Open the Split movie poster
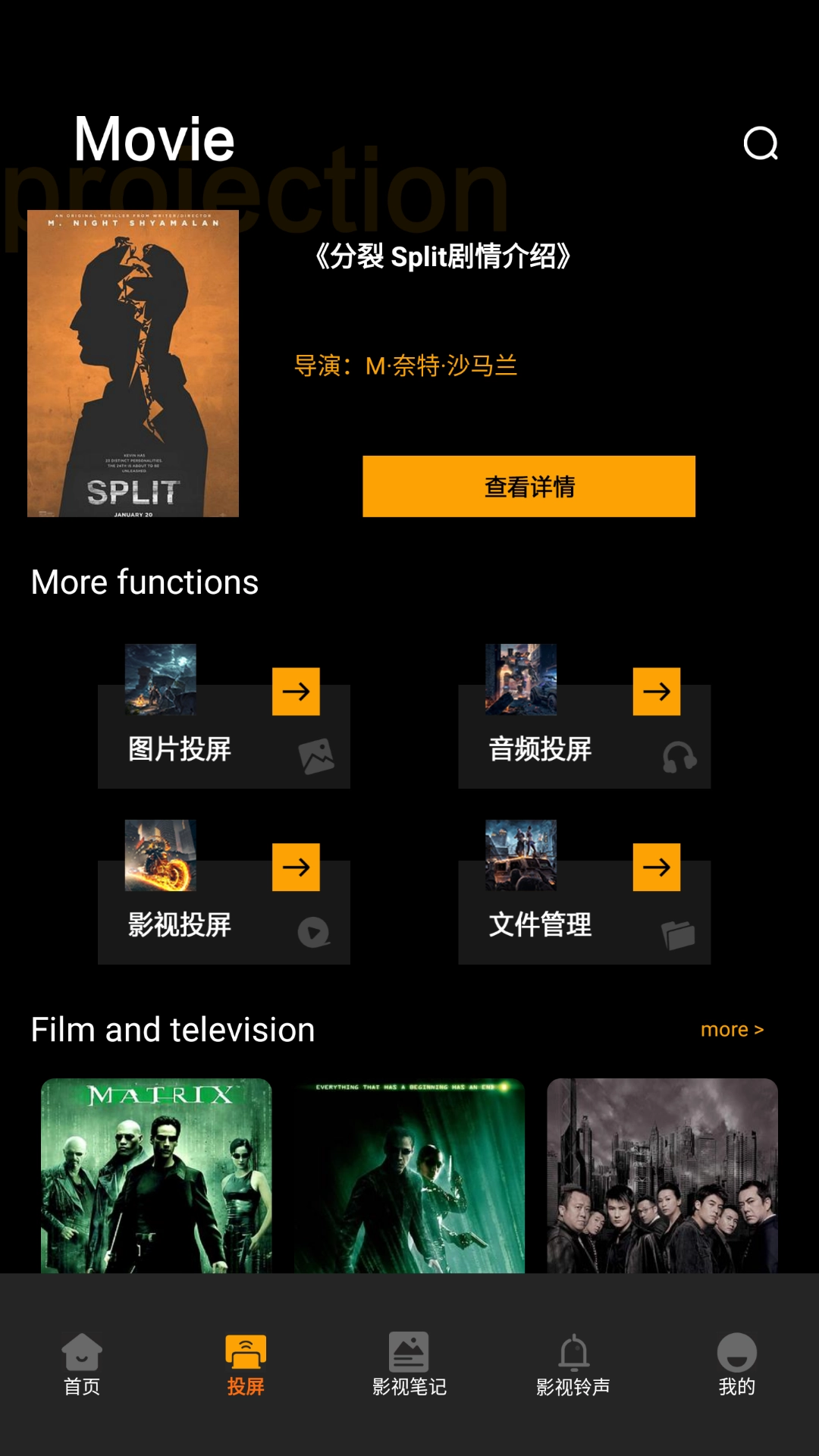This screenshot has width=819, height=1456. [133, 362]
